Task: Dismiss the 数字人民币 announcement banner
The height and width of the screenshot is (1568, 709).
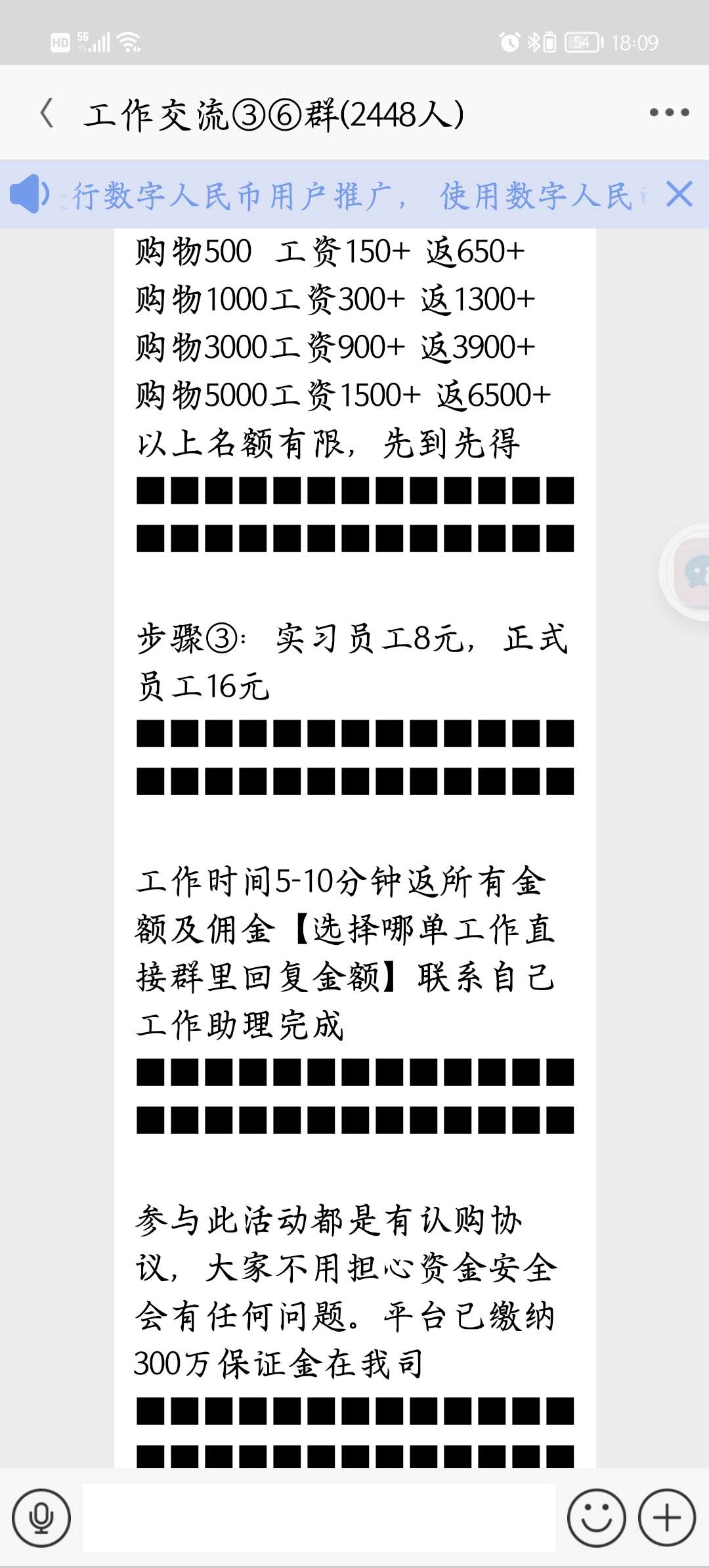Action: coord(679,194)
